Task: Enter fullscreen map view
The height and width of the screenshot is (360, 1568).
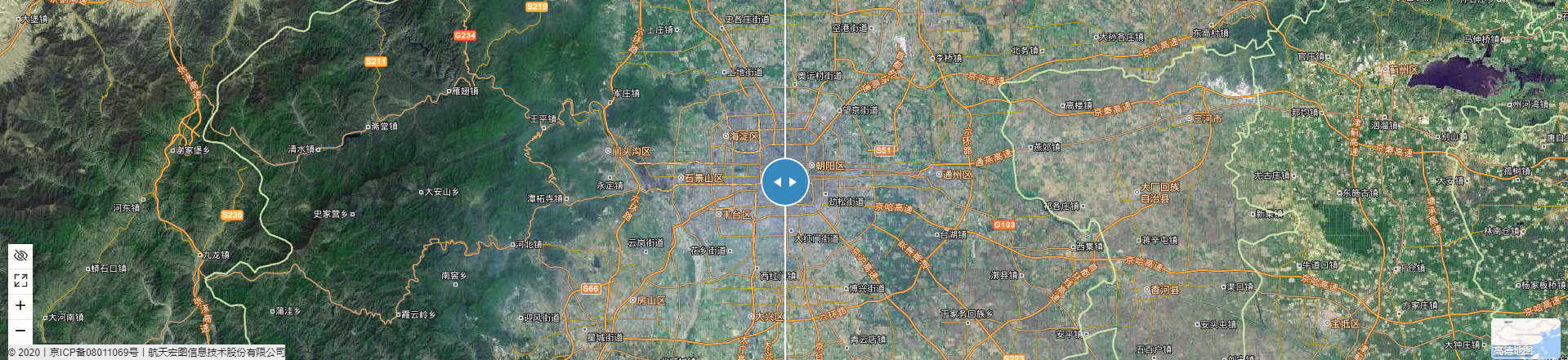Action: (20, 281)
